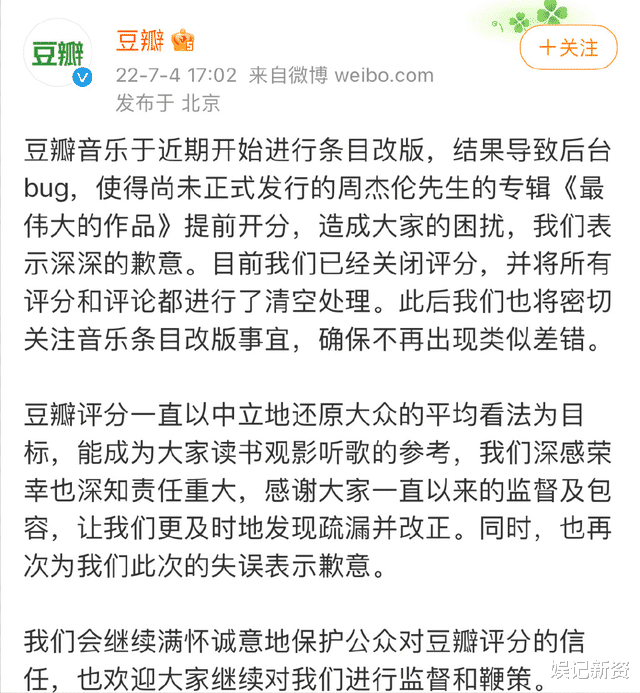The image size is (640, 693).
Task: Open the 豆瓣 username link
Action: click(x=140, y=41)
